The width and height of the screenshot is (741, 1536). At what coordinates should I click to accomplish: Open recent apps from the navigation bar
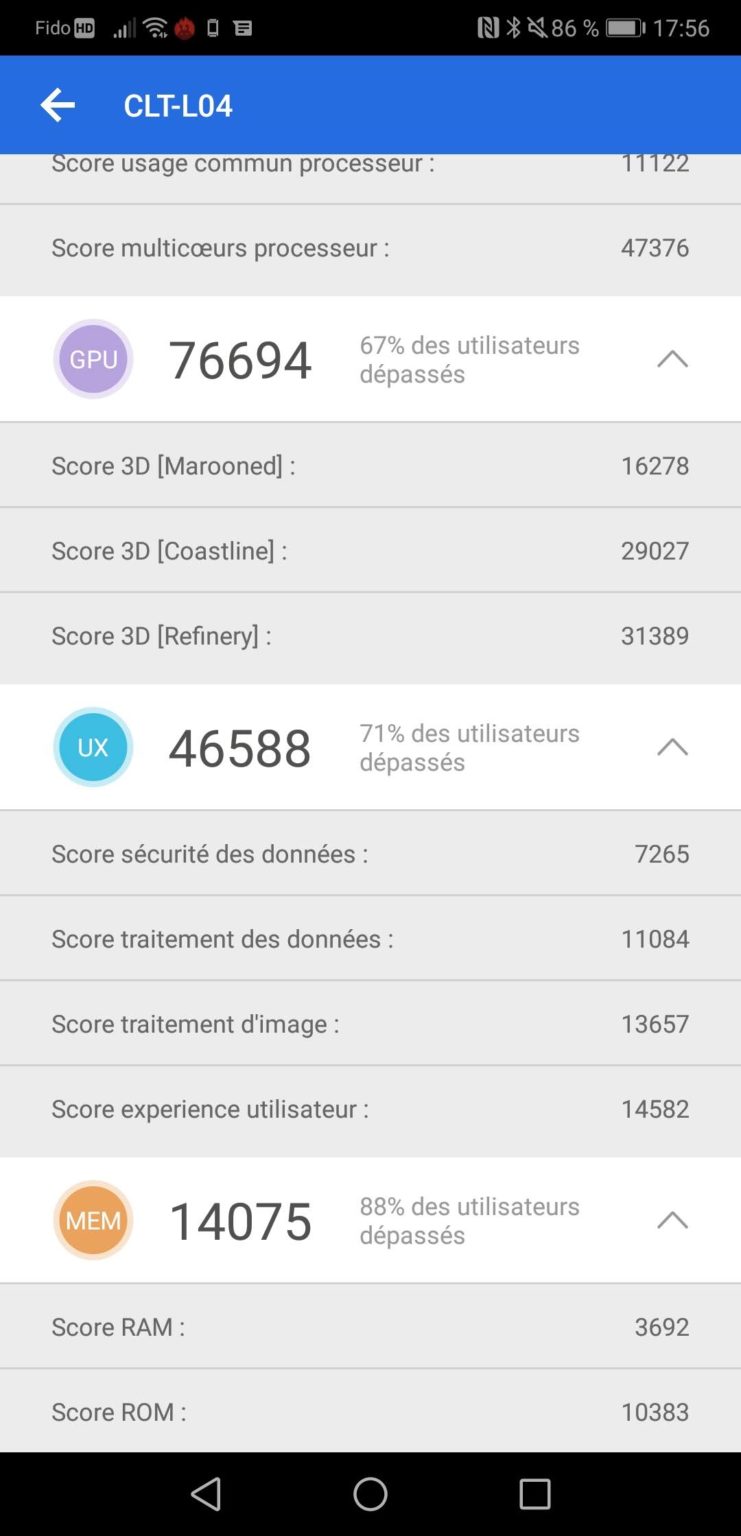[535, 1494]
